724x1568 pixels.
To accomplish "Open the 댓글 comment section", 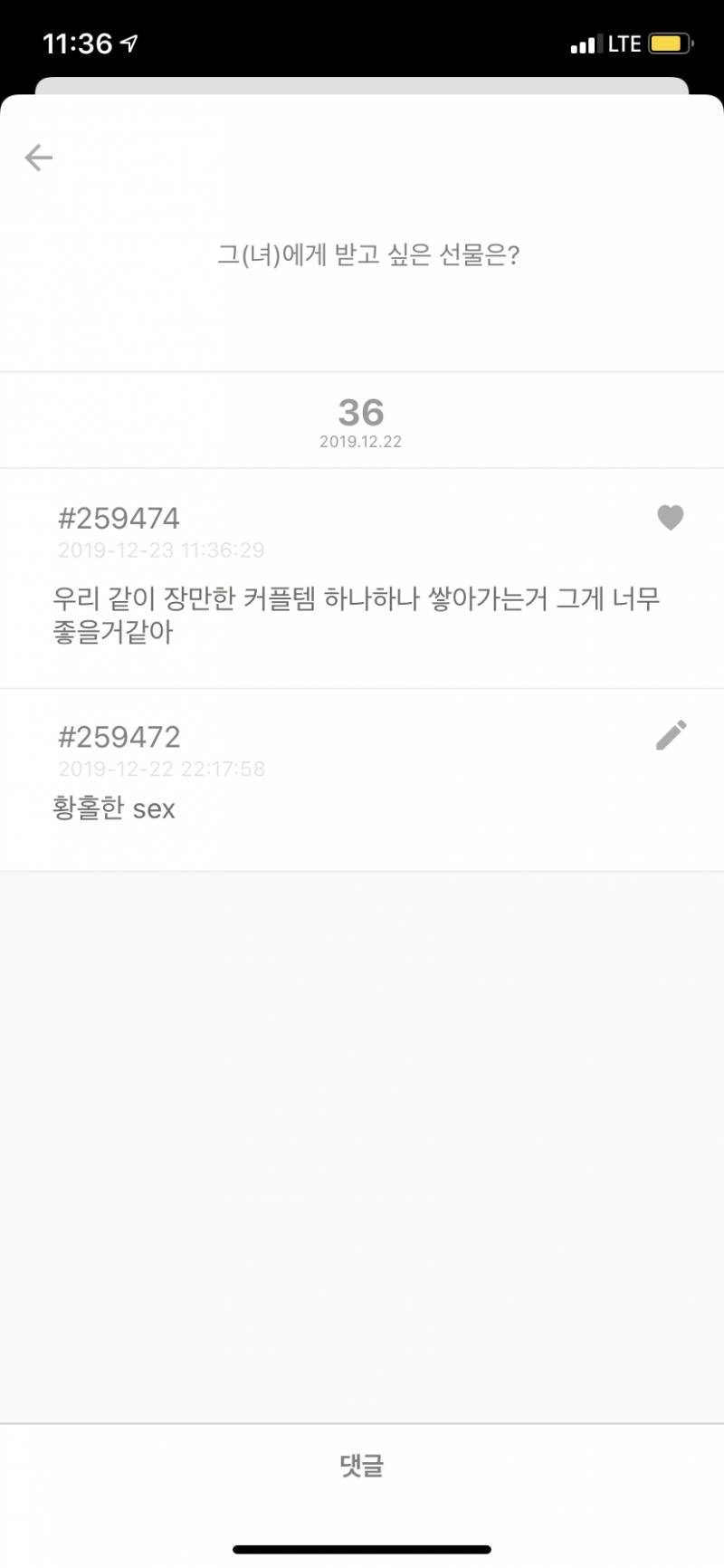I will (362, 1466).
